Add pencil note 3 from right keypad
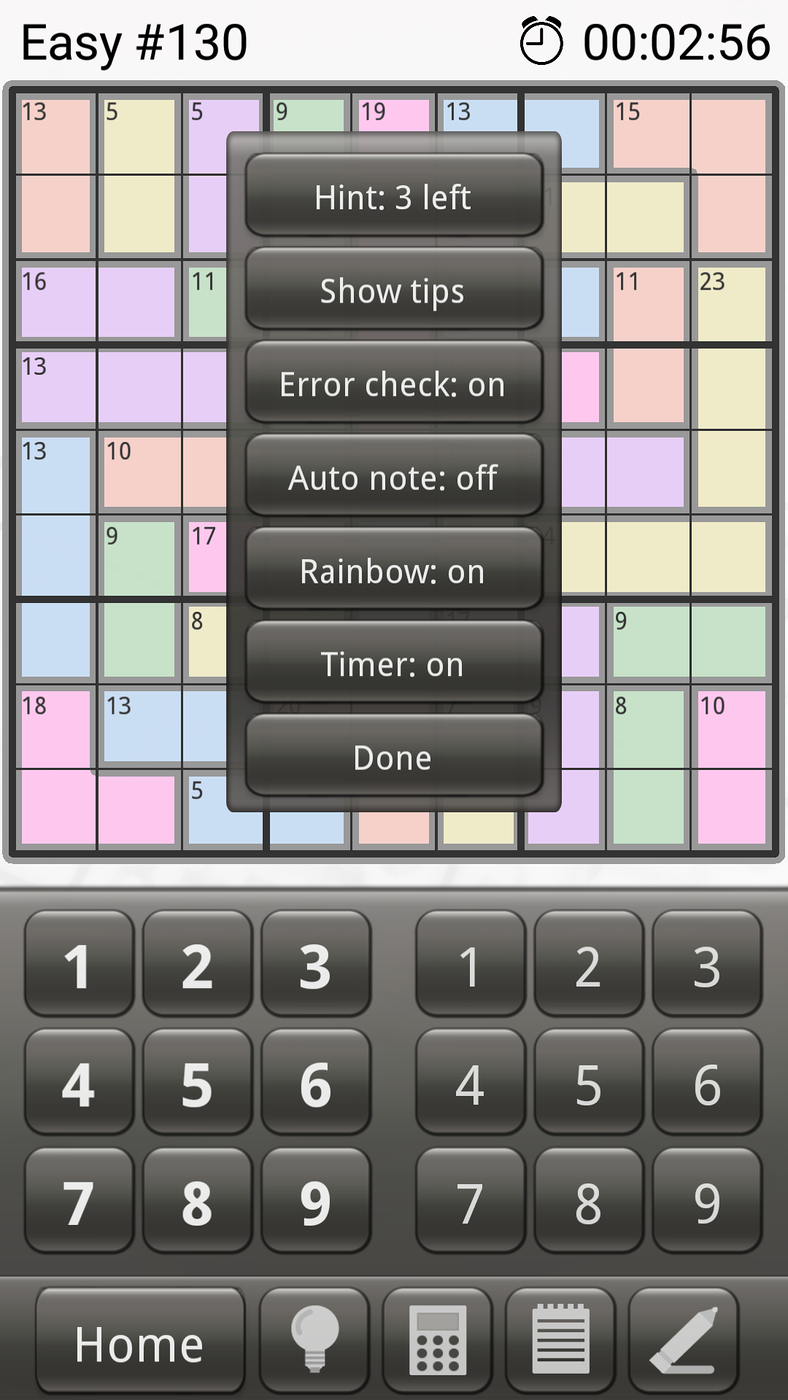The width and height of the screenshot is (788, 1400). coord(707,965)
